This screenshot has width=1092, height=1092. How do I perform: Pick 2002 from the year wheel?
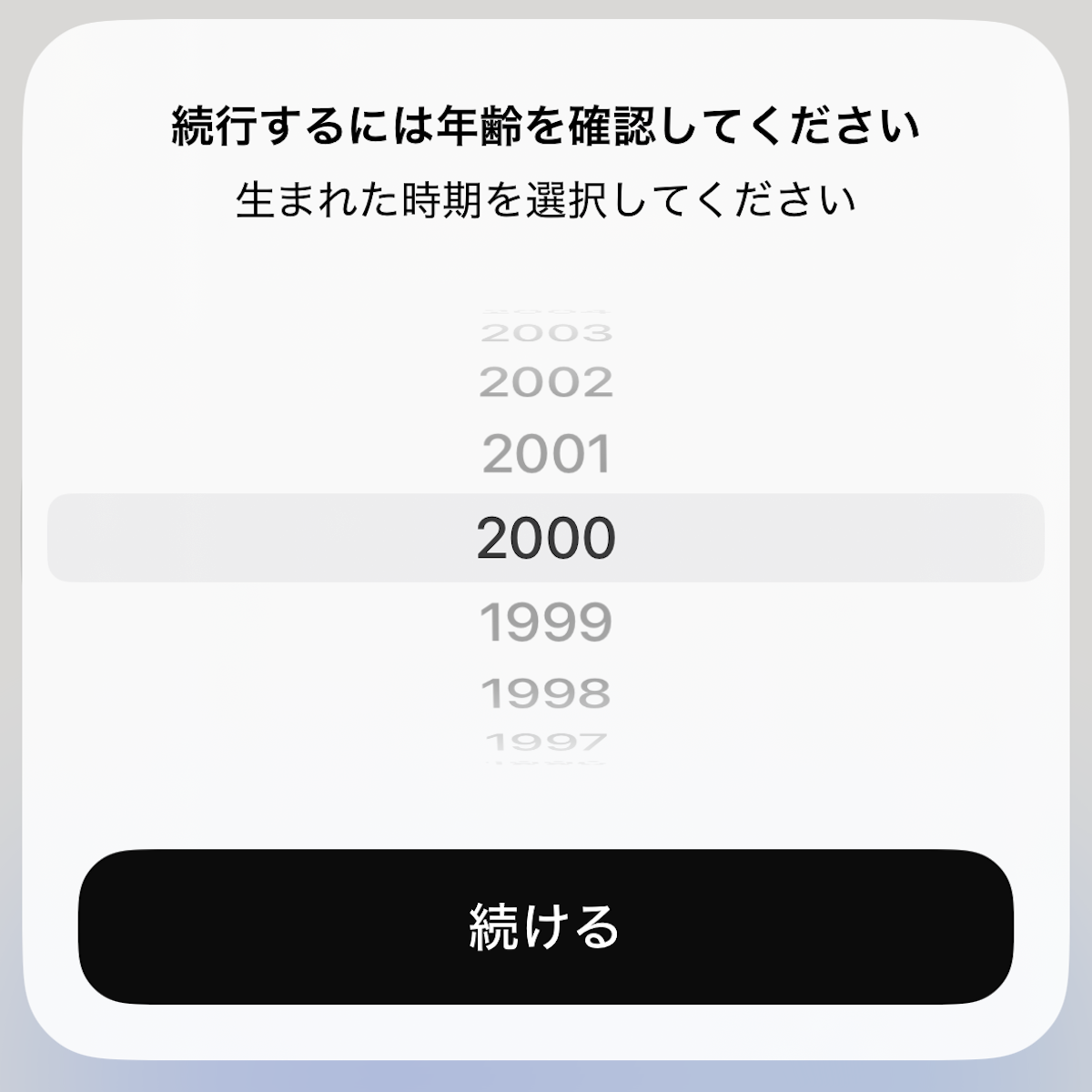click(x=546, y=382)
